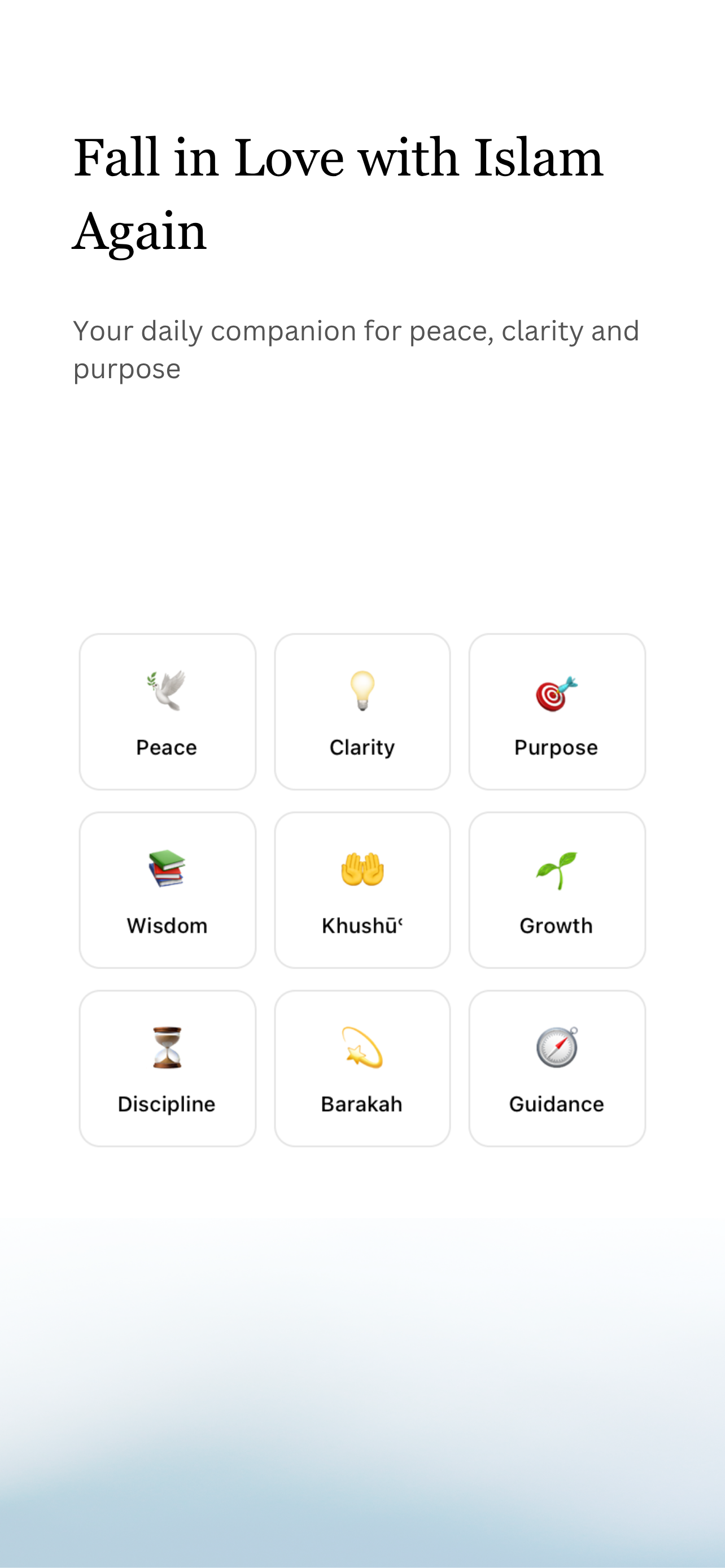Image resolution: width=725 pixels, height=1568 pixels.
Task: Pick the Guidance card
Action: (x=557, y=1068)
